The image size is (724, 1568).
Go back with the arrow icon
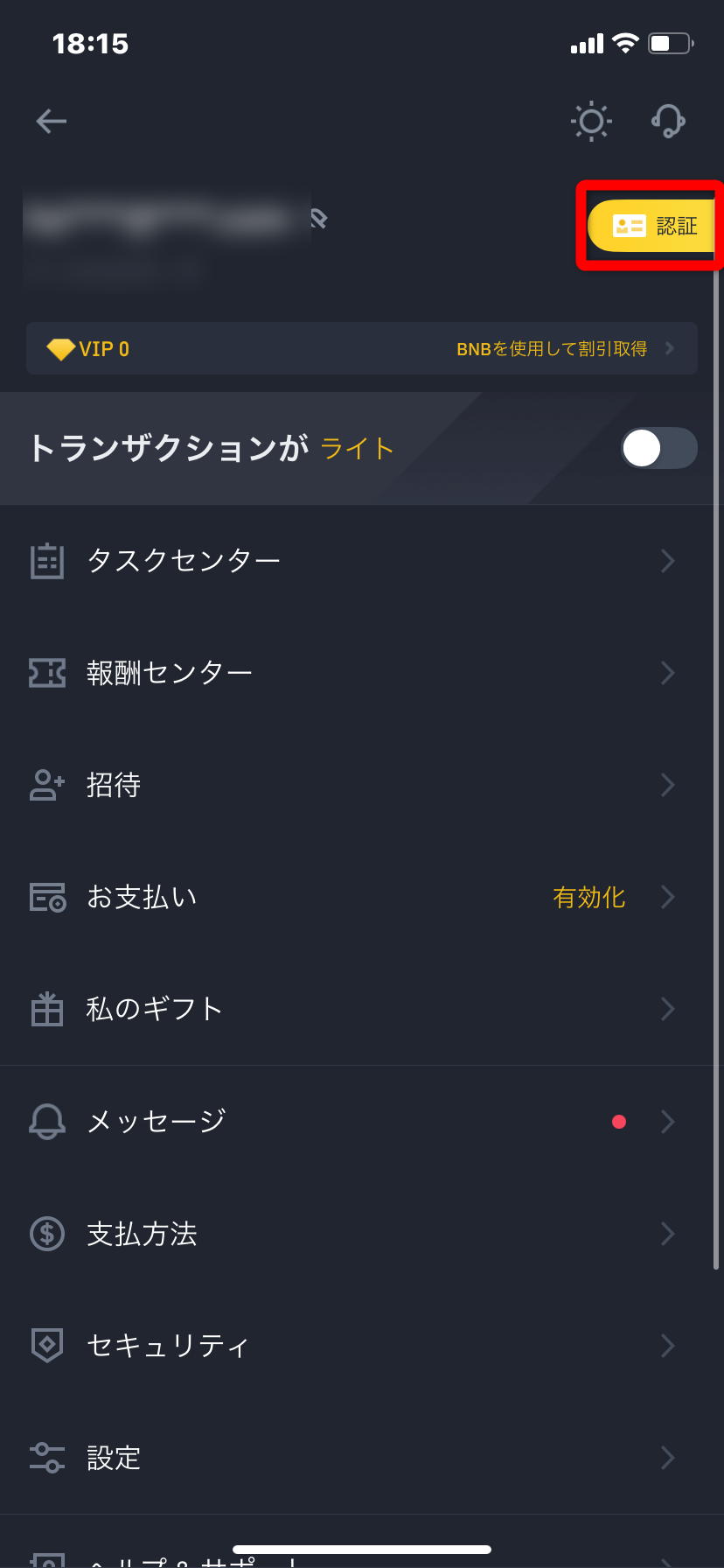click(x=52, y=122)
